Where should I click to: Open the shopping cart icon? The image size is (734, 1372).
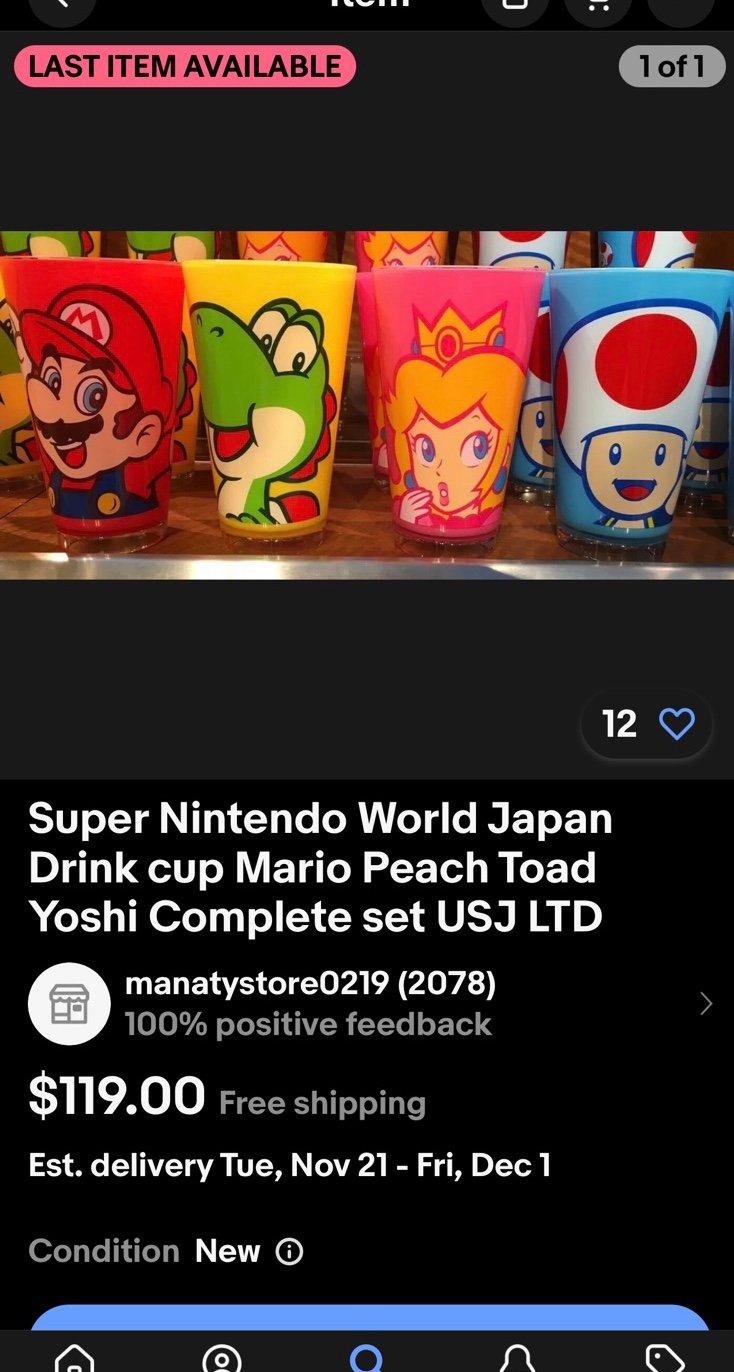click(598, 7)
